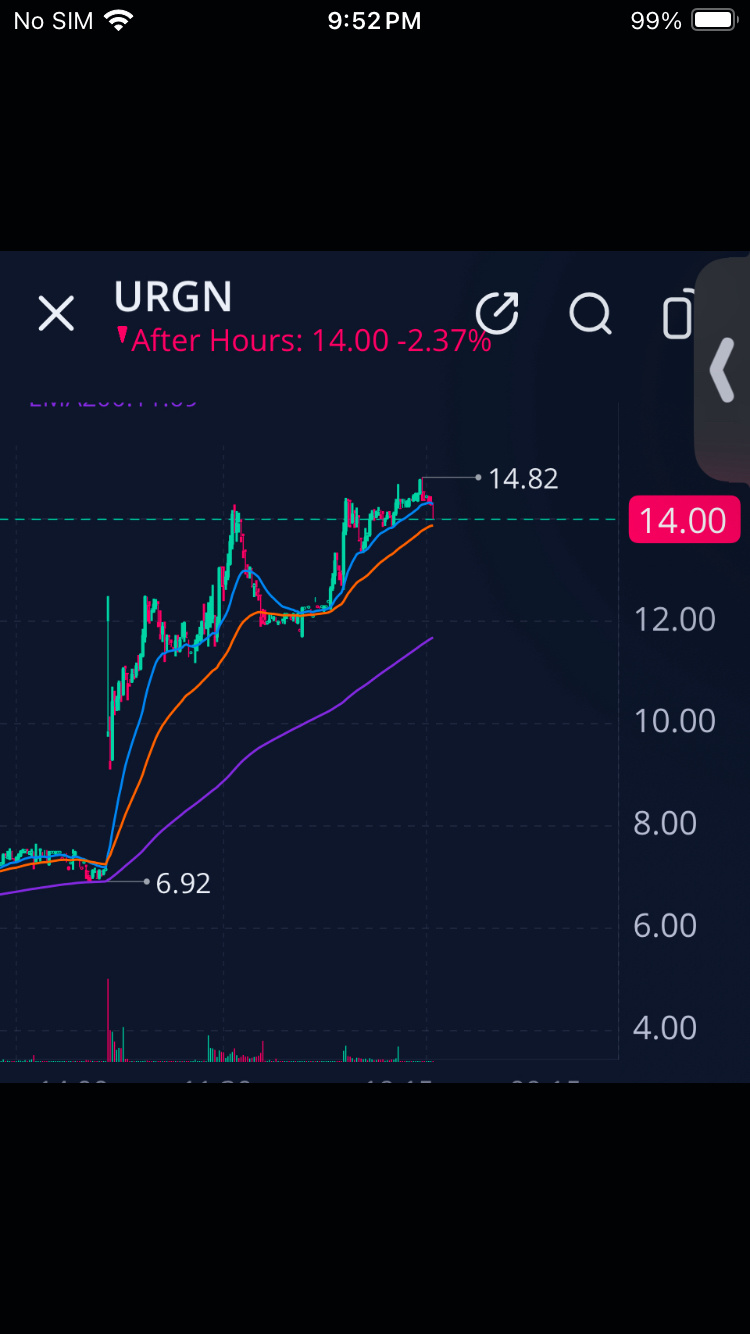Open the stock search magnifier
The image size is (750, 1334).
[590, 314]
